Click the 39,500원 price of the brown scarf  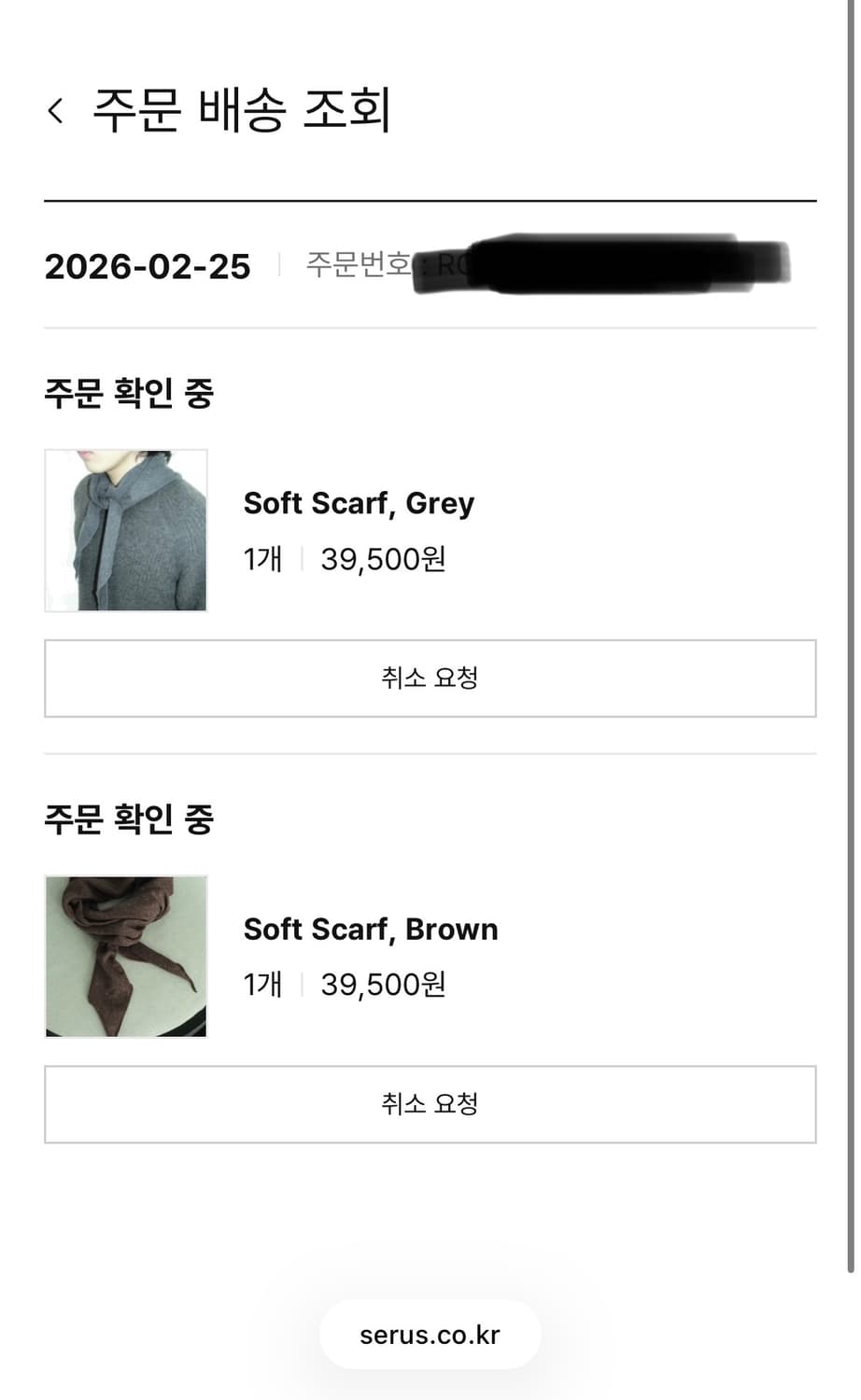pyautogui.click(x=381, y=984)
